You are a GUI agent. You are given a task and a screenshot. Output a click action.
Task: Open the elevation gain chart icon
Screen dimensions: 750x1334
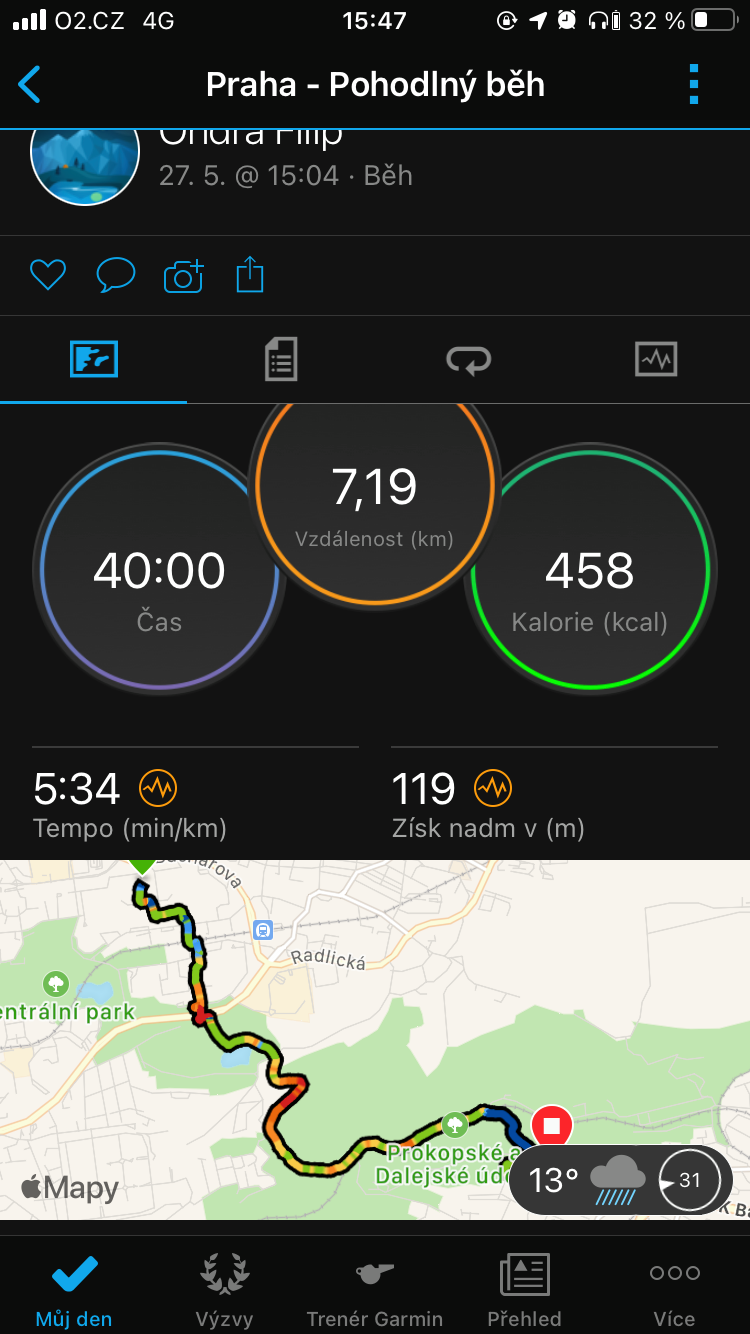pos(492,789)
